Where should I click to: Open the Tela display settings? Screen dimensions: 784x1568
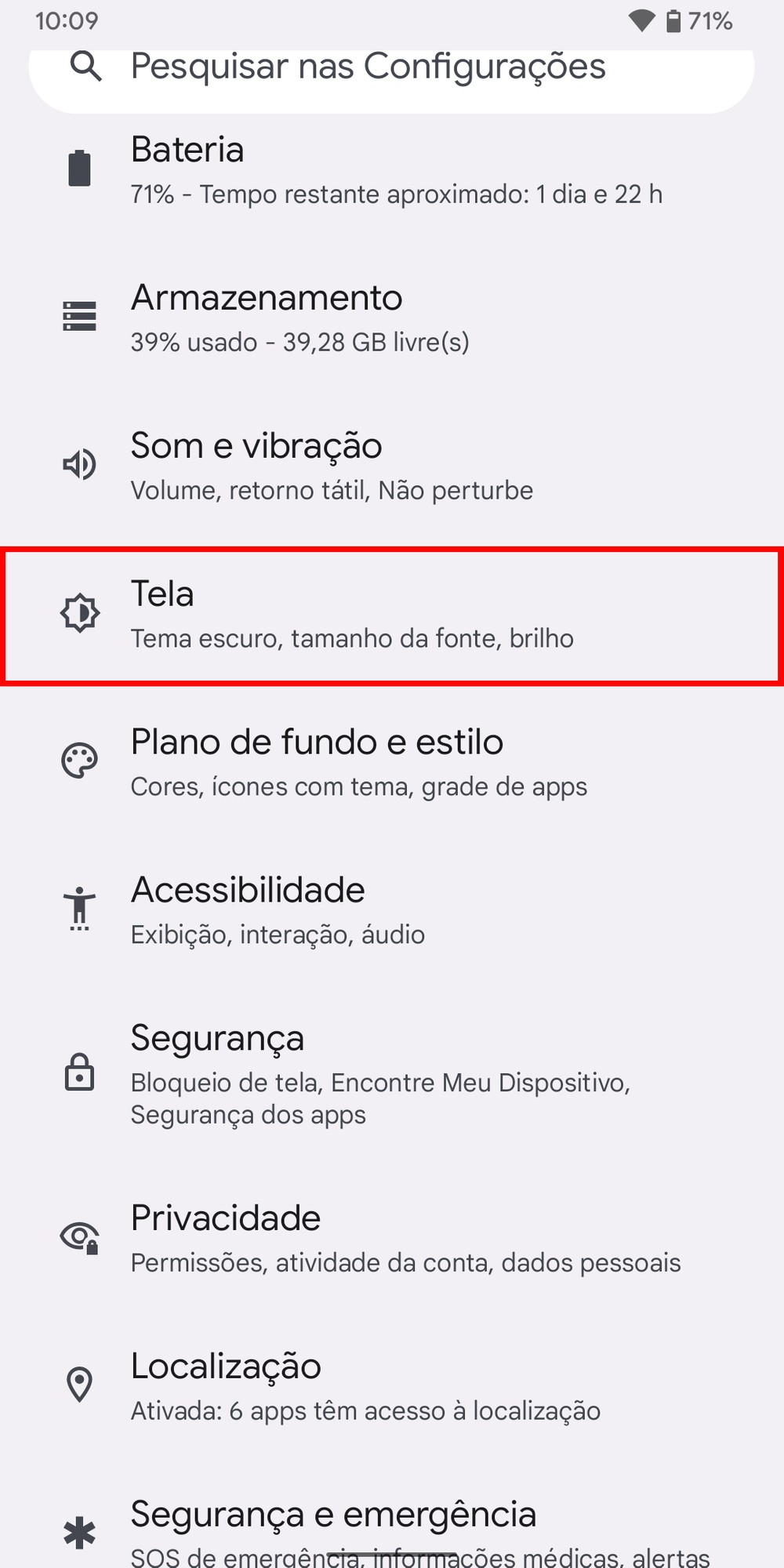[x=392, y=615]
